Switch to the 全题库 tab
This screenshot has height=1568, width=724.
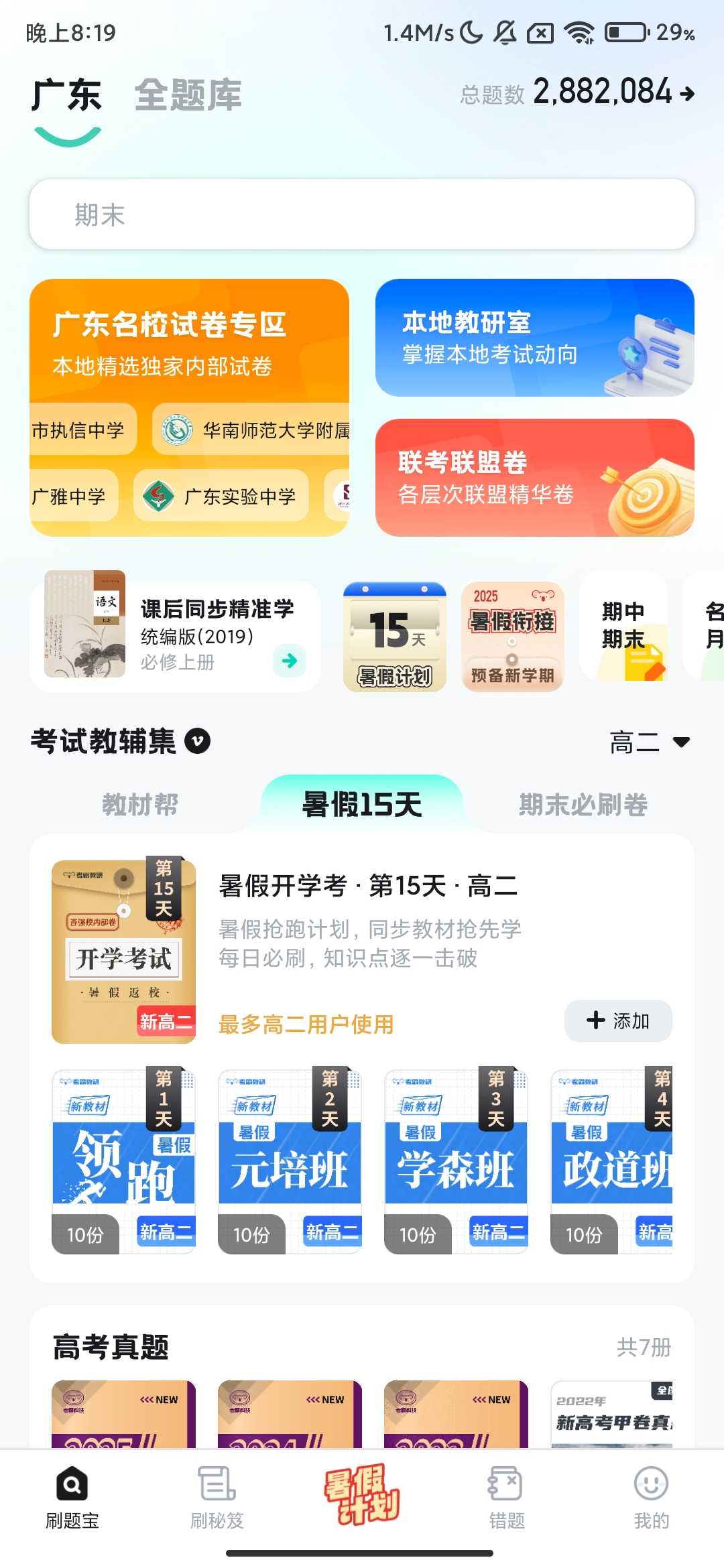click(188, 95)
